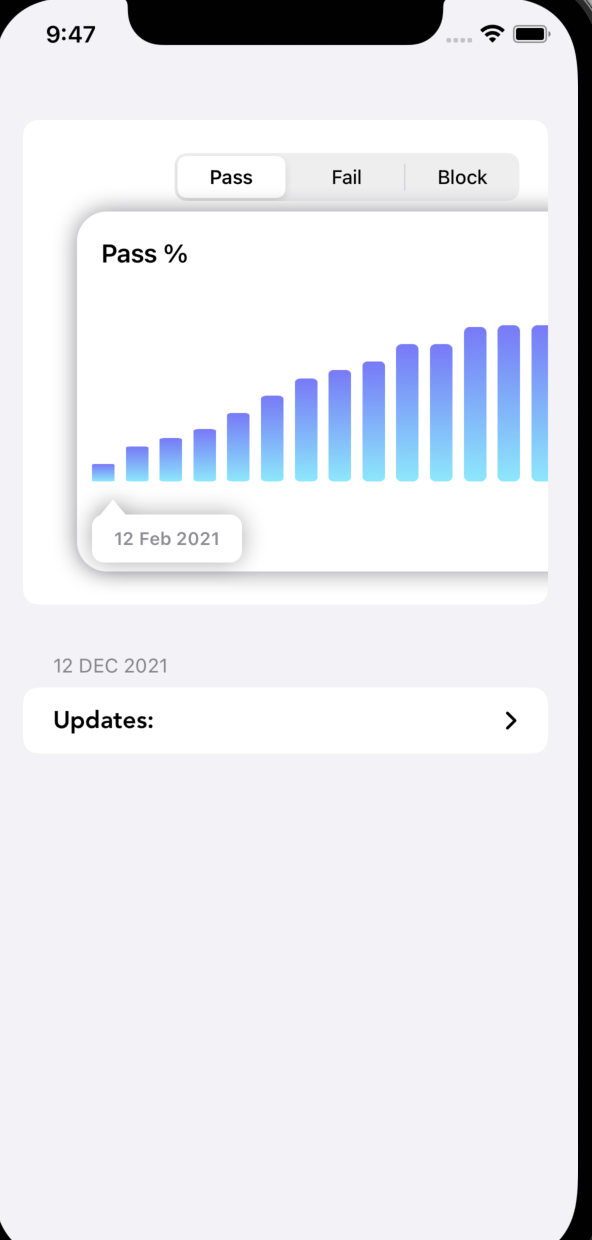This screenshot has width=592, height=1240.
Task: Select the Pass segment
Action: pos(231,178)
